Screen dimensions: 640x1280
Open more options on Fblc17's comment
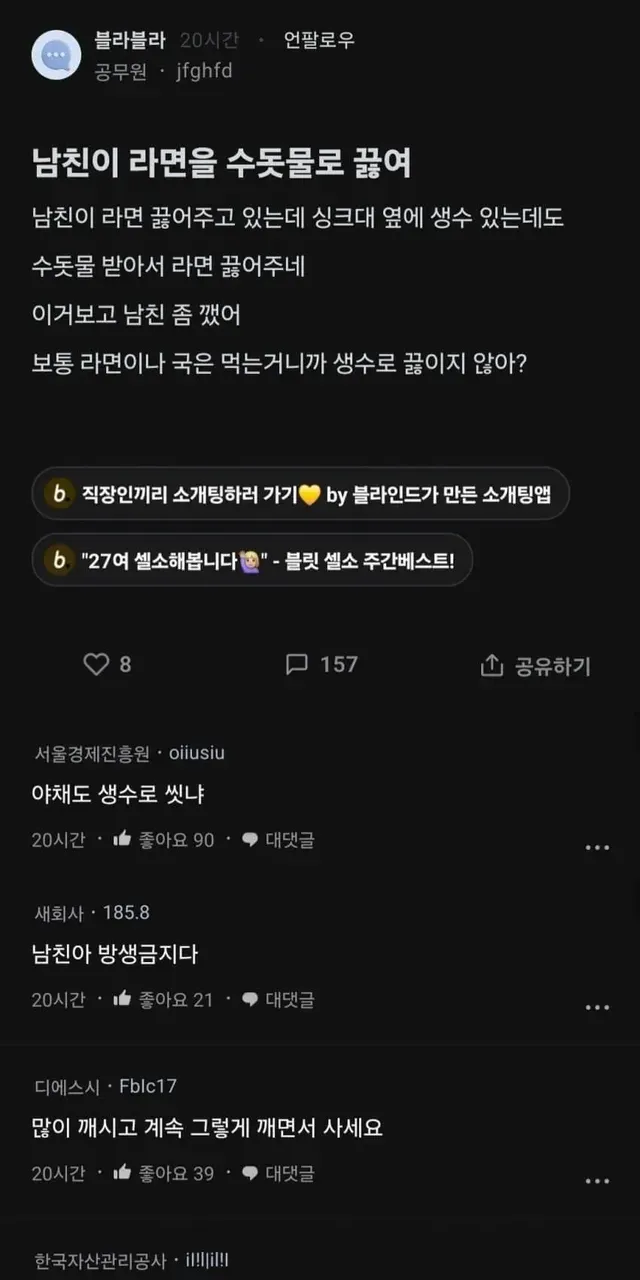point(597,1181)
